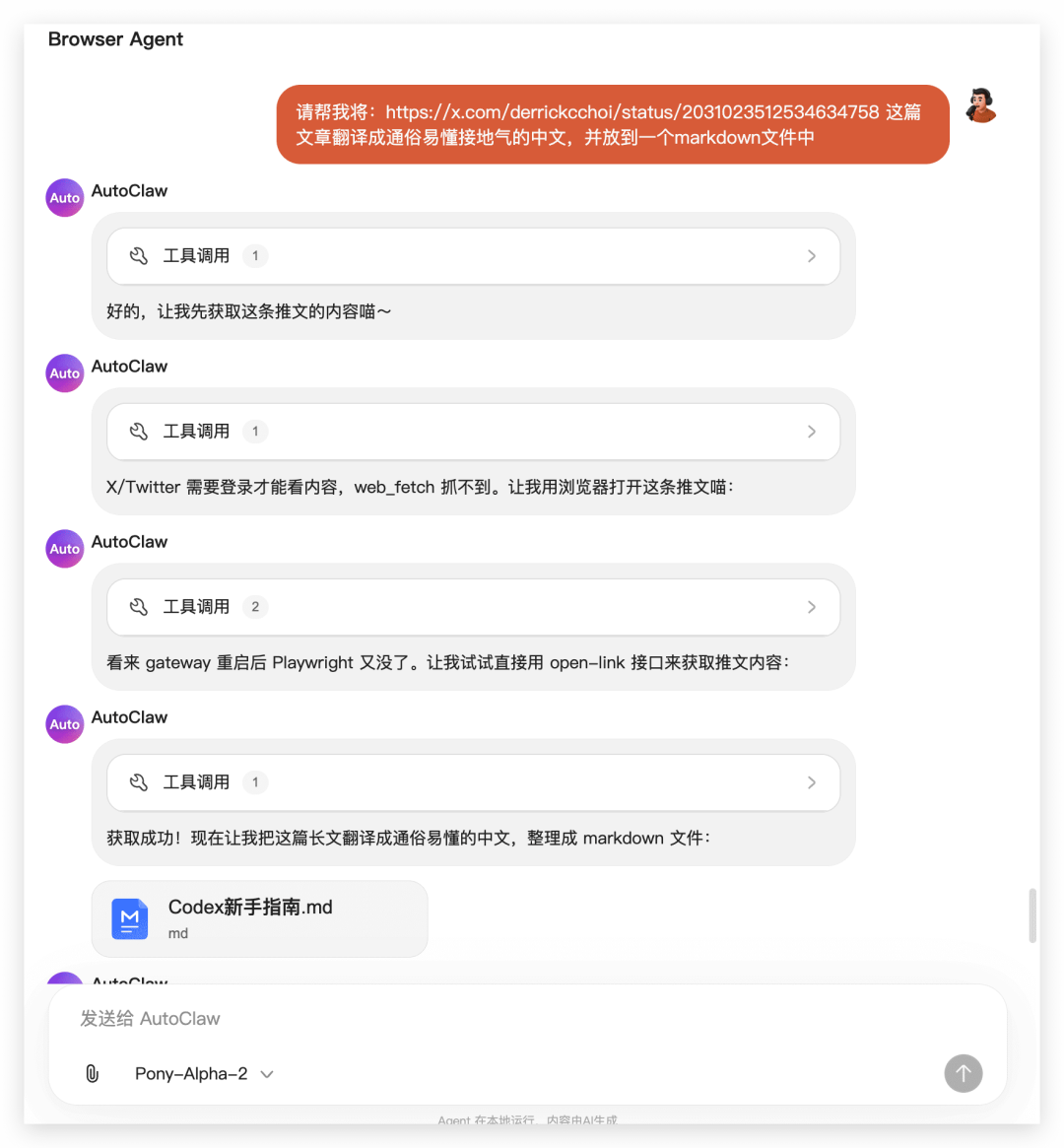Click the blue markdown file icon on Codex新手指南.md

129,918
